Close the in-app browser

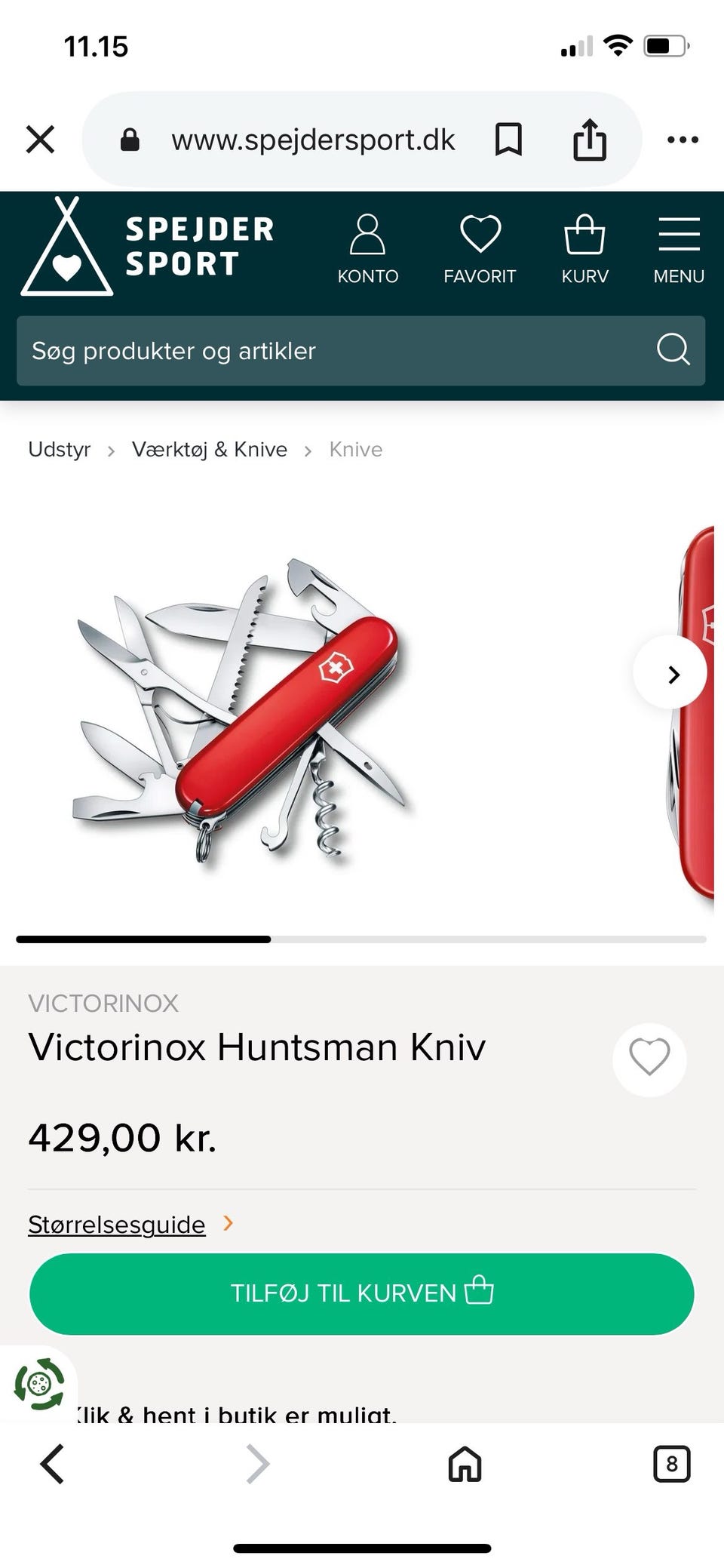(40, 140)
